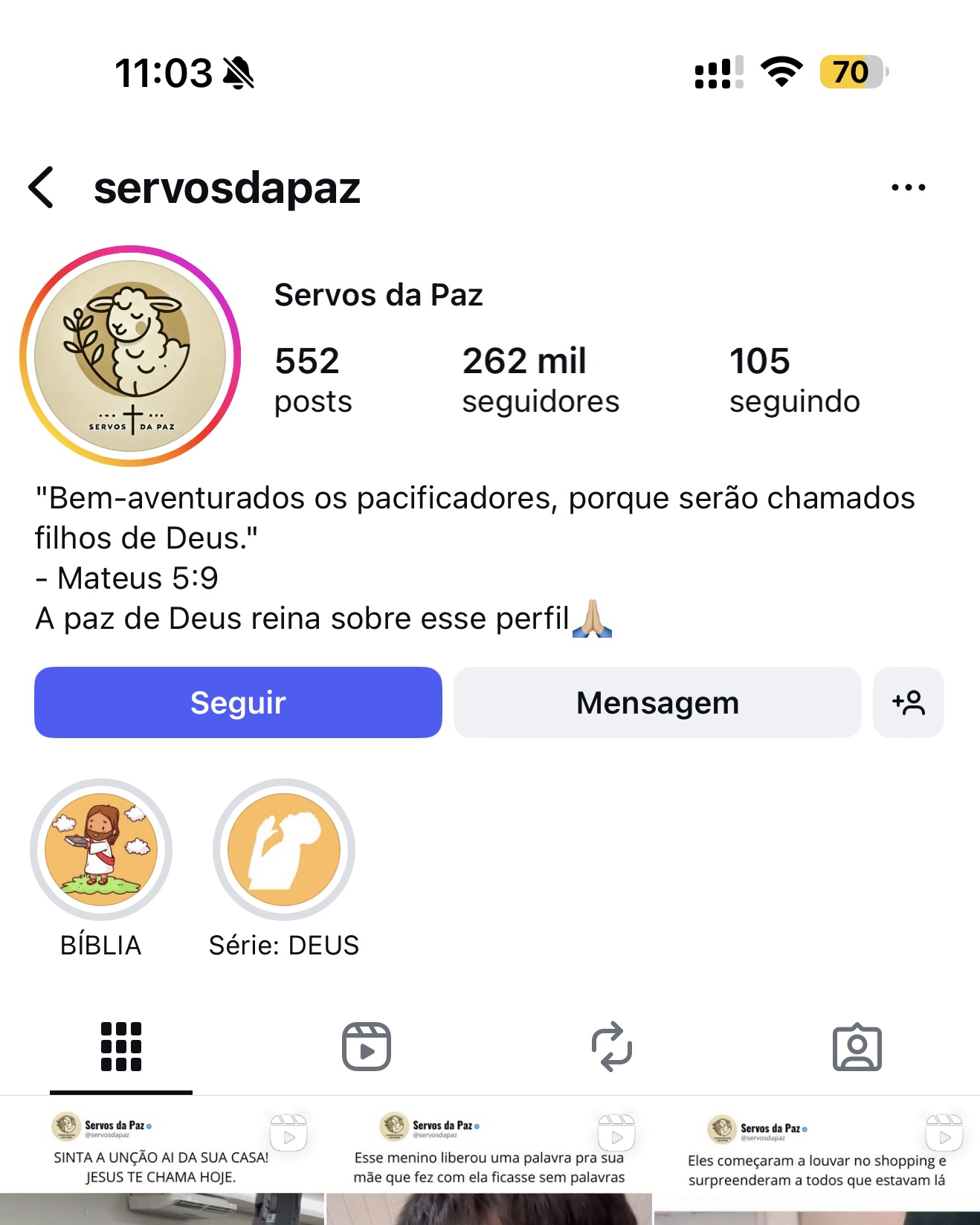The height and width of the screenshot is (1225, 980).
Task: Open the Série: DEUS highlight
Action: pos(283,850)
